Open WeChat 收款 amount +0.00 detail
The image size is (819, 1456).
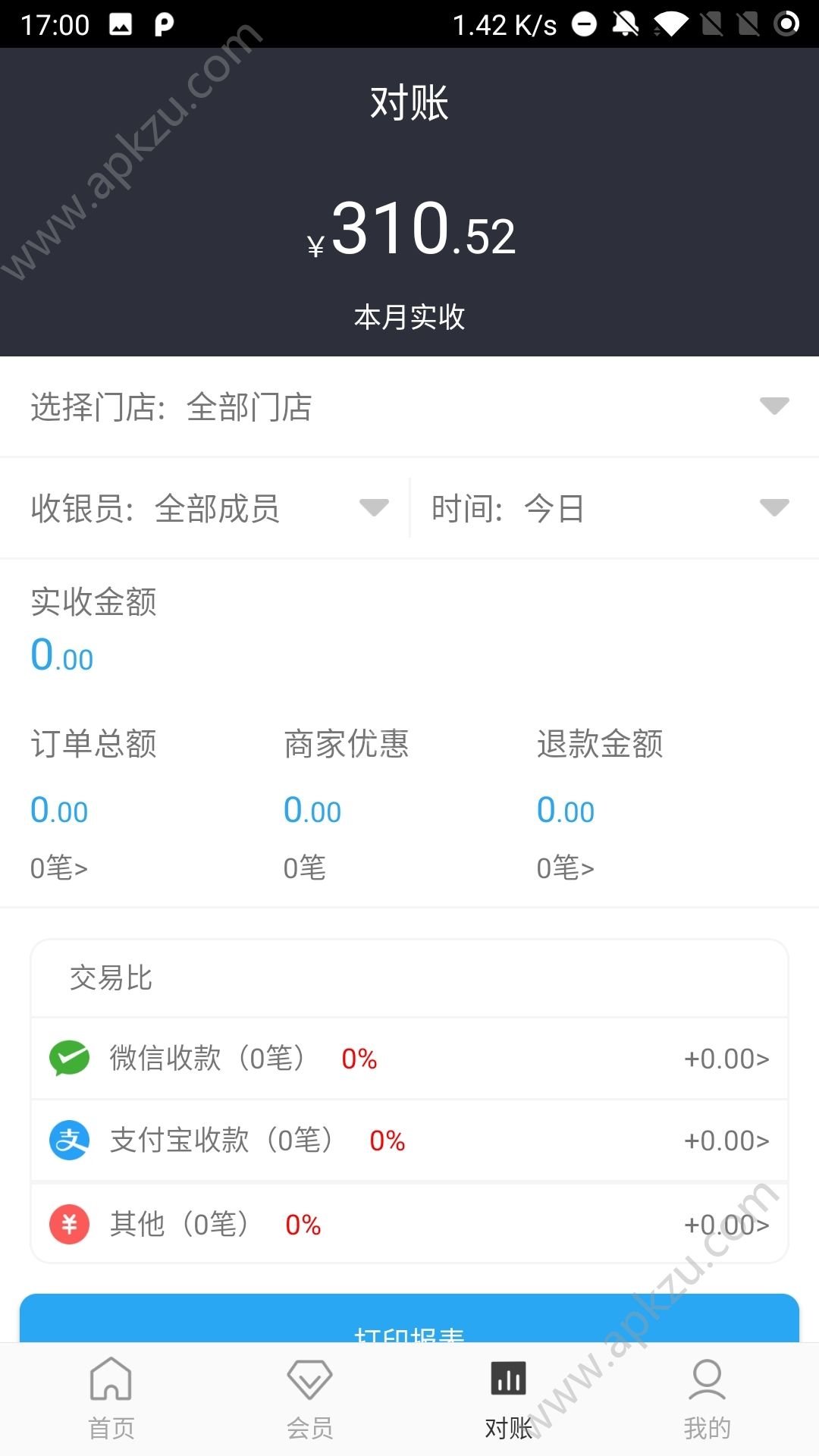[x=726, y=1059]
